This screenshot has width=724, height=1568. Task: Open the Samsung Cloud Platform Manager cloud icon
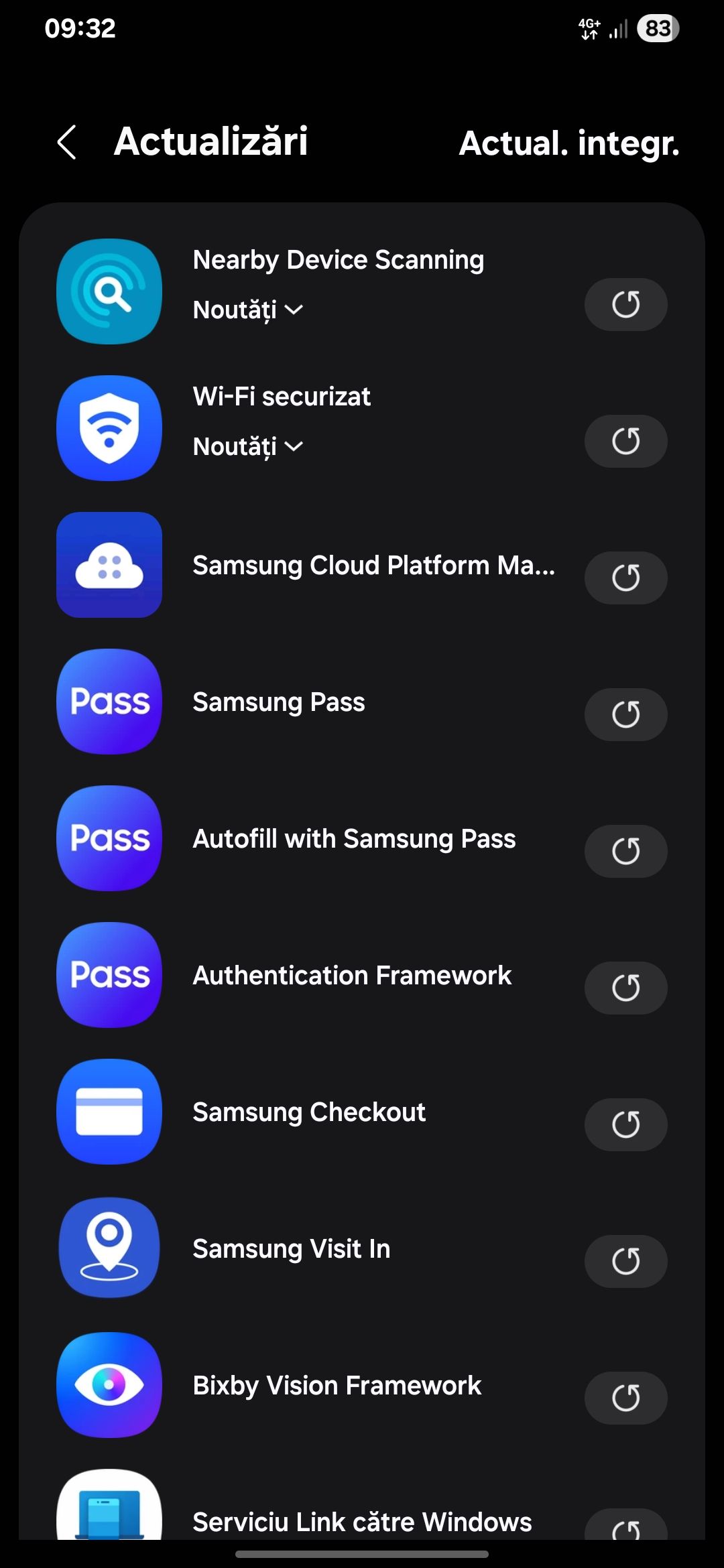coord(109,566)
